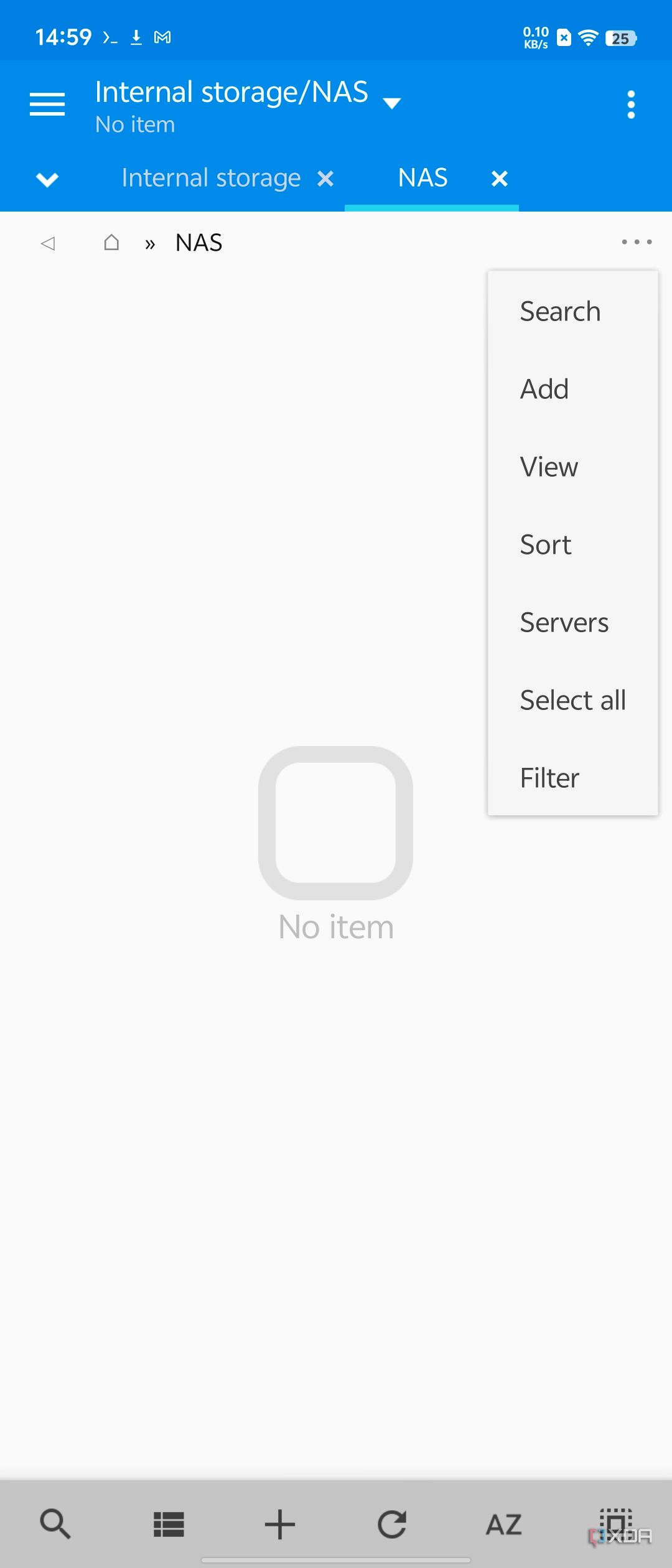
Task: Open Filter from the popup menu
Action: click(x=549, y=778)
